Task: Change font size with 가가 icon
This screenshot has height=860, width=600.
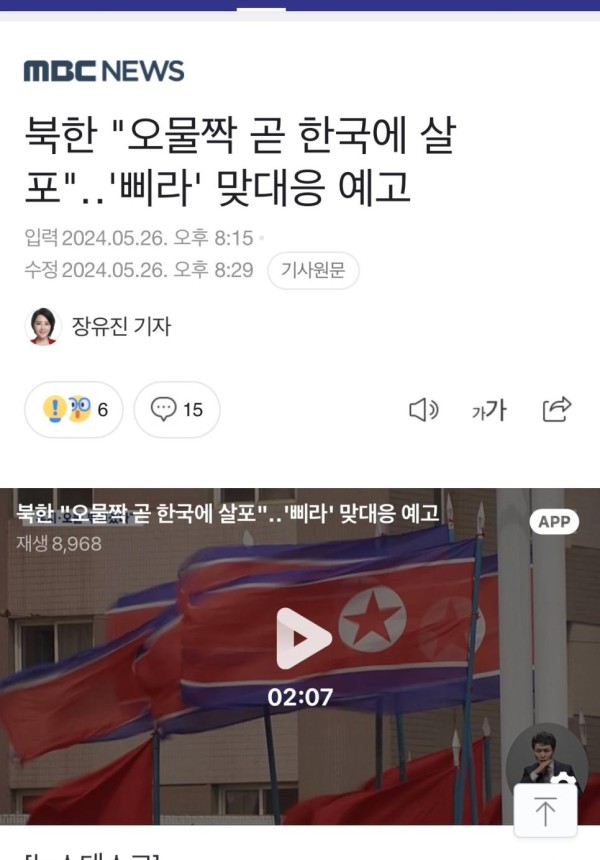Action: click(x=489, y=409)
